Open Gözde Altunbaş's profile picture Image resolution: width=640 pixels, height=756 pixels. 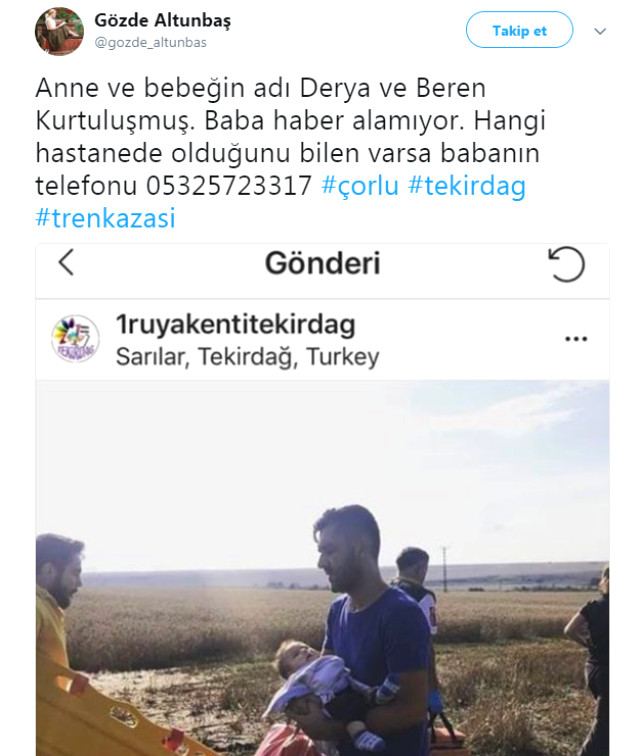pyautogui.click(x=59, y=31)
